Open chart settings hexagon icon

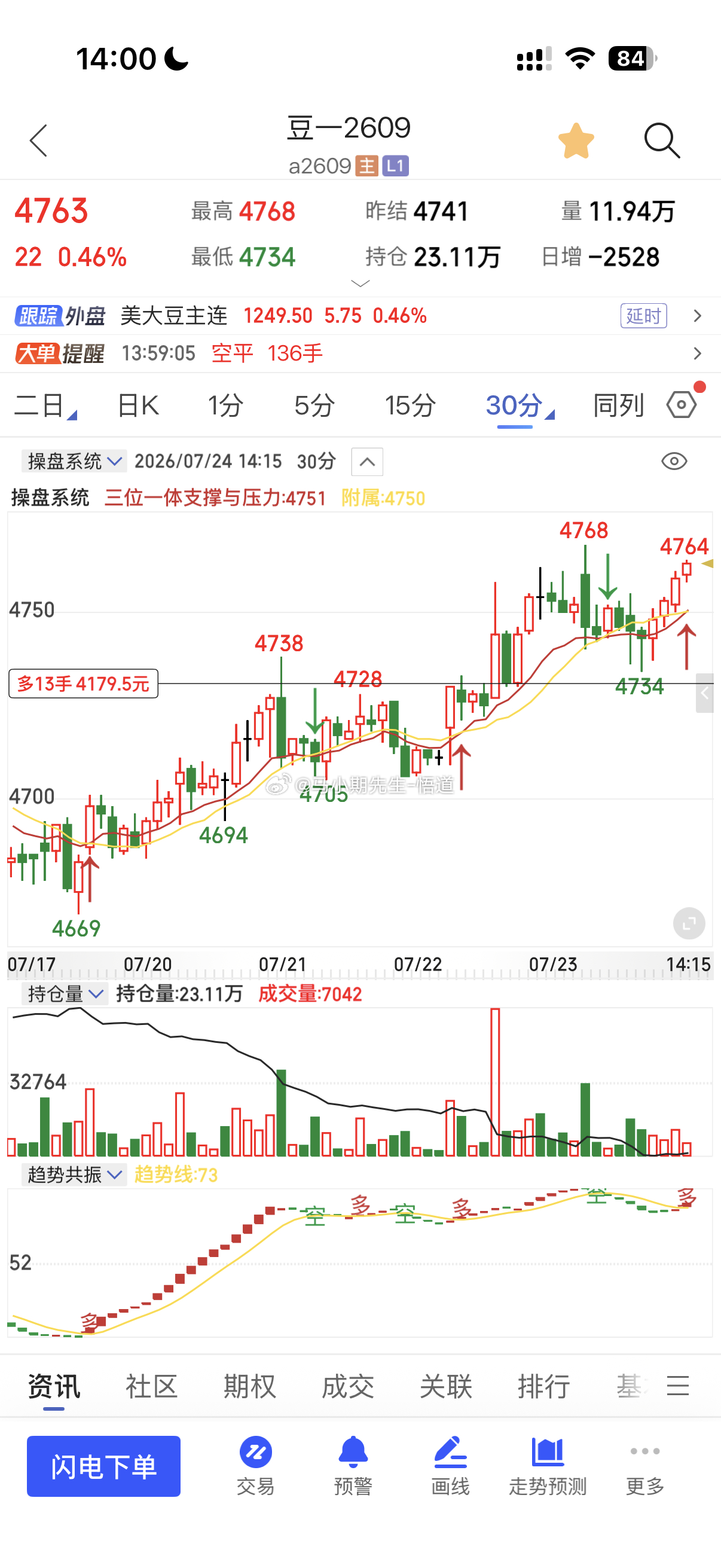[x=682, y=405]
